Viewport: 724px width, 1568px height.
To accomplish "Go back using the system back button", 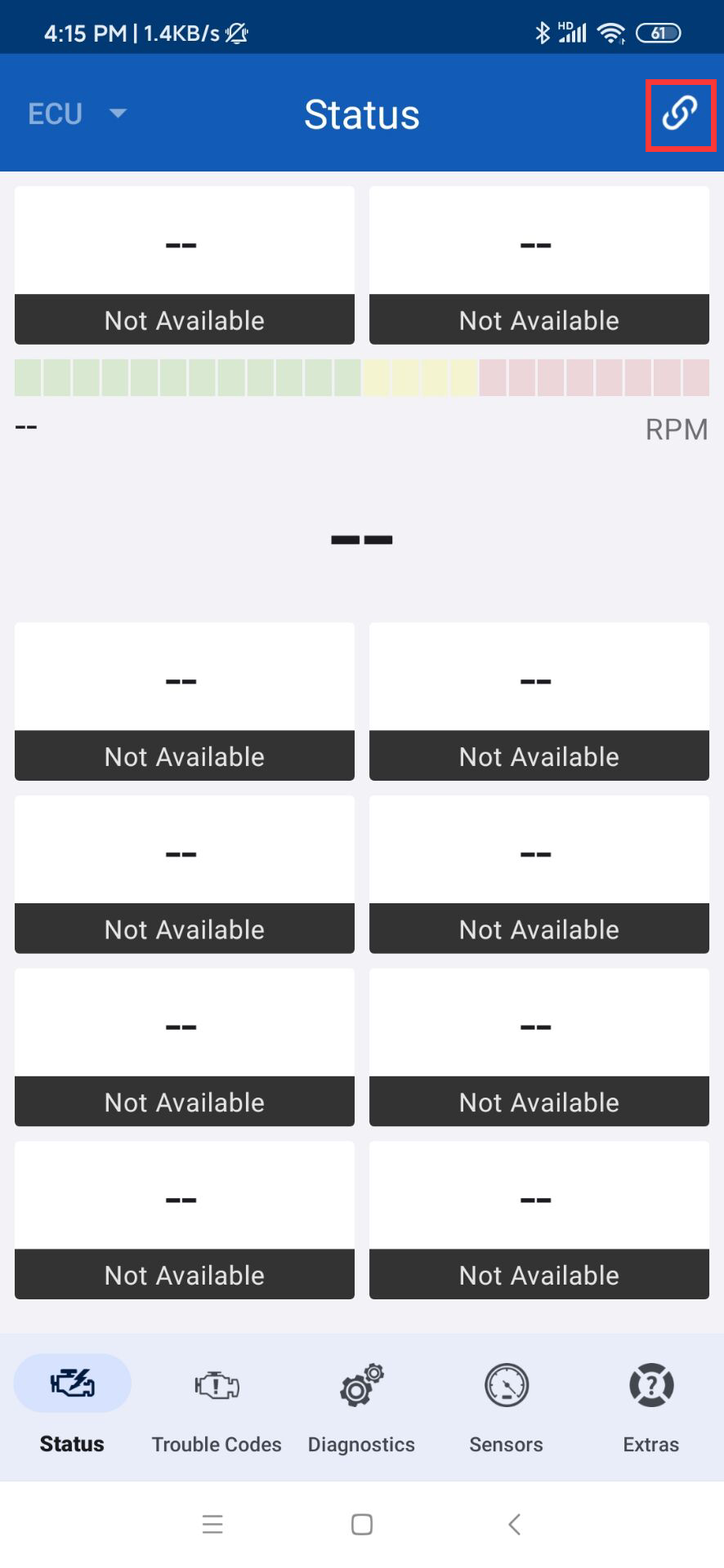I will (514, 1524).
